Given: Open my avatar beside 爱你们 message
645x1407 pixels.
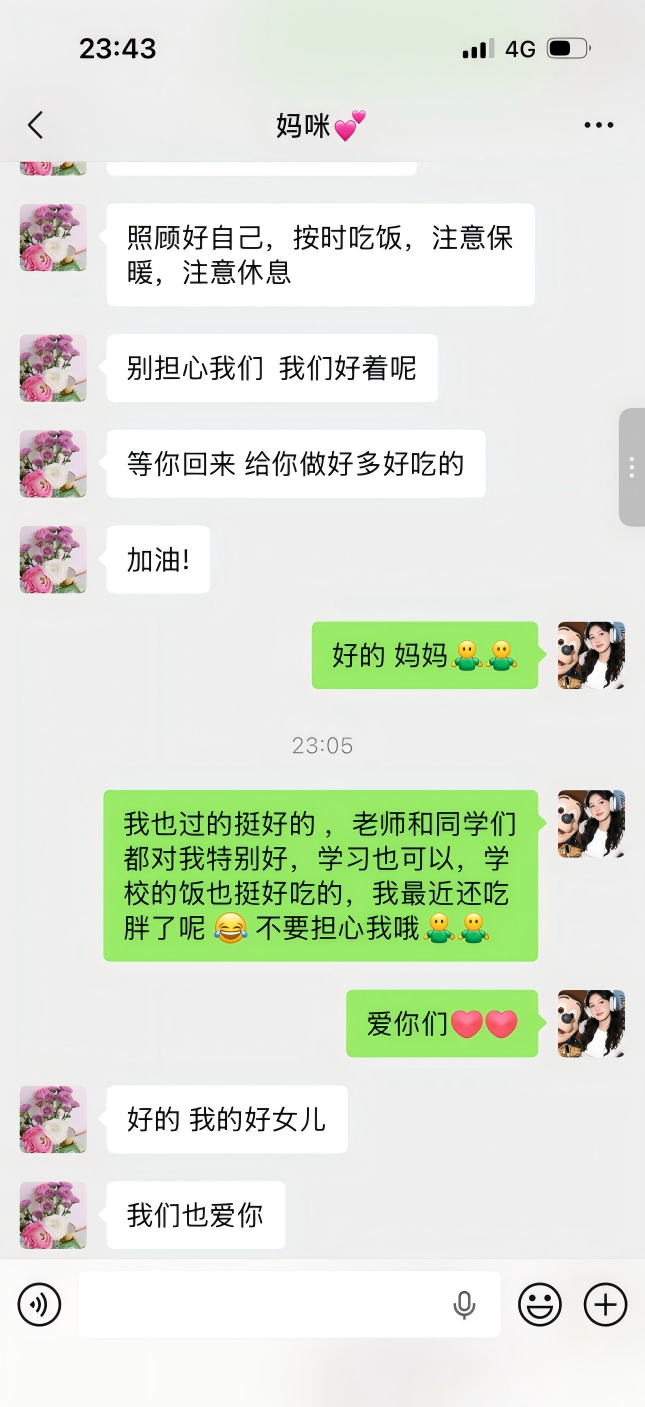Looking at the screenshot, I should [591, 1024].
